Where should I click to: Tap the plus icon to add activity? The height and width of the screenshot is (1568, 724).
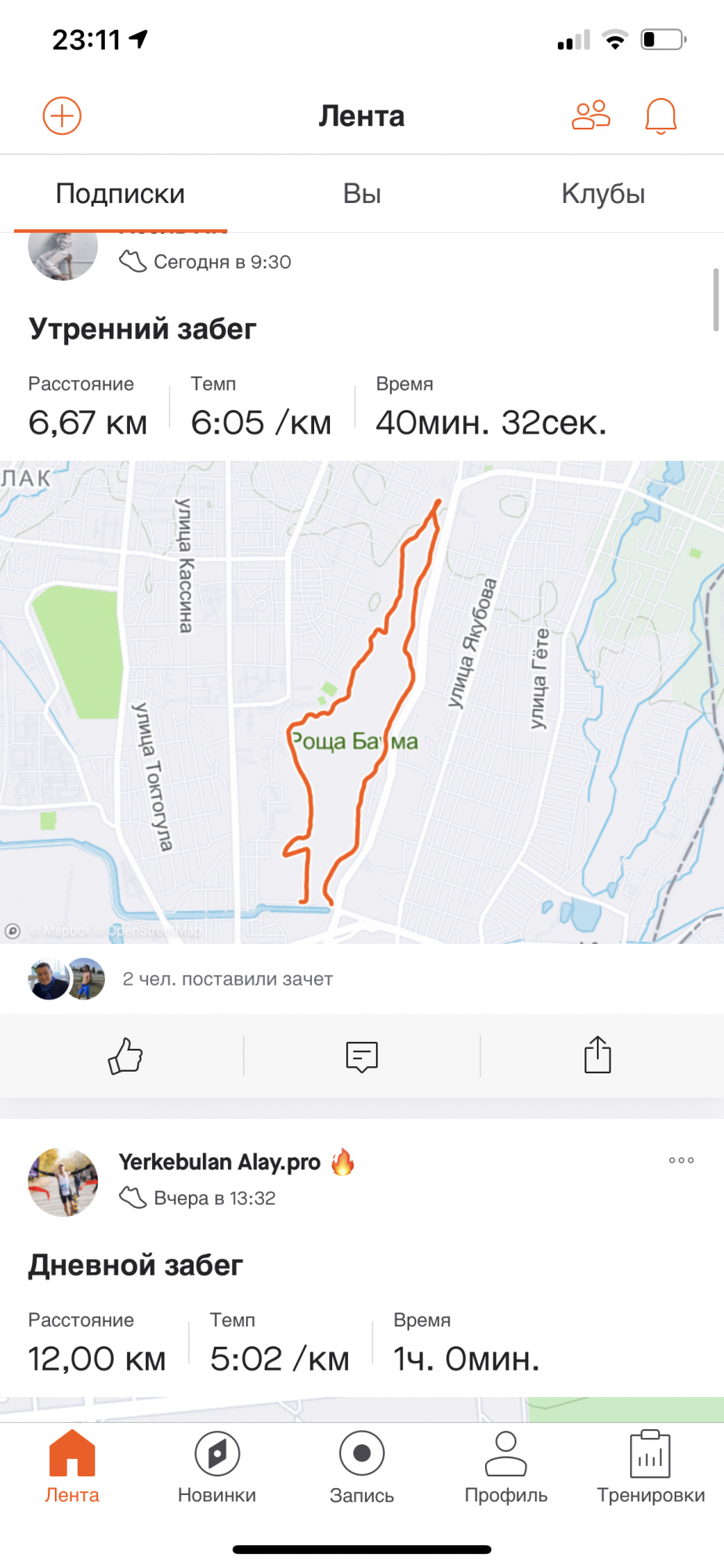coord(62,116)
